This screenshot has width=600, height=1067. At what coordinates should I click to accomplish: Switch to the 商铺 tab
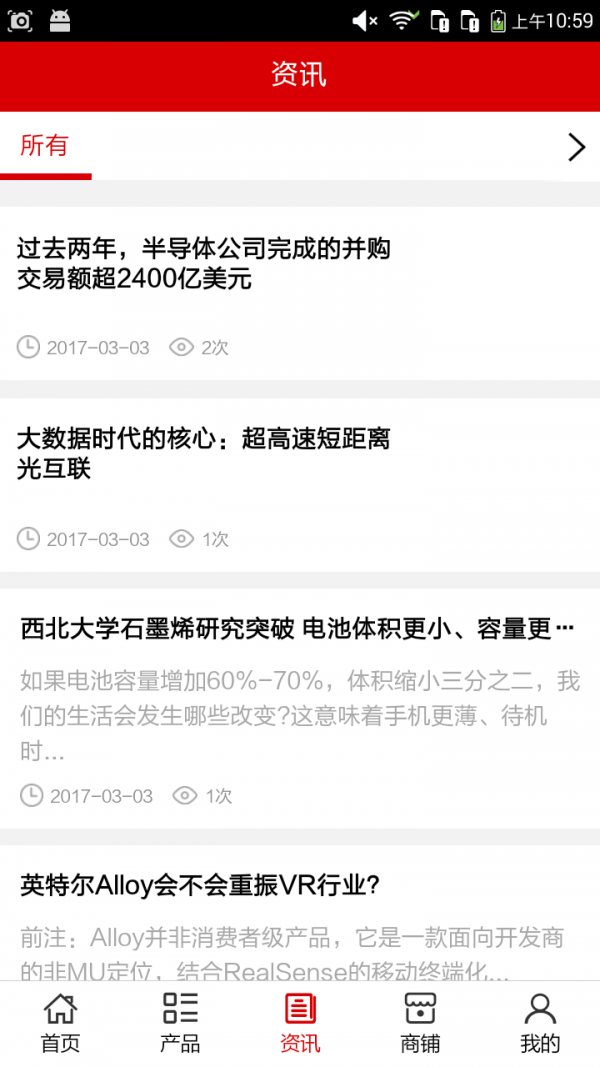tap(420, 1023)
